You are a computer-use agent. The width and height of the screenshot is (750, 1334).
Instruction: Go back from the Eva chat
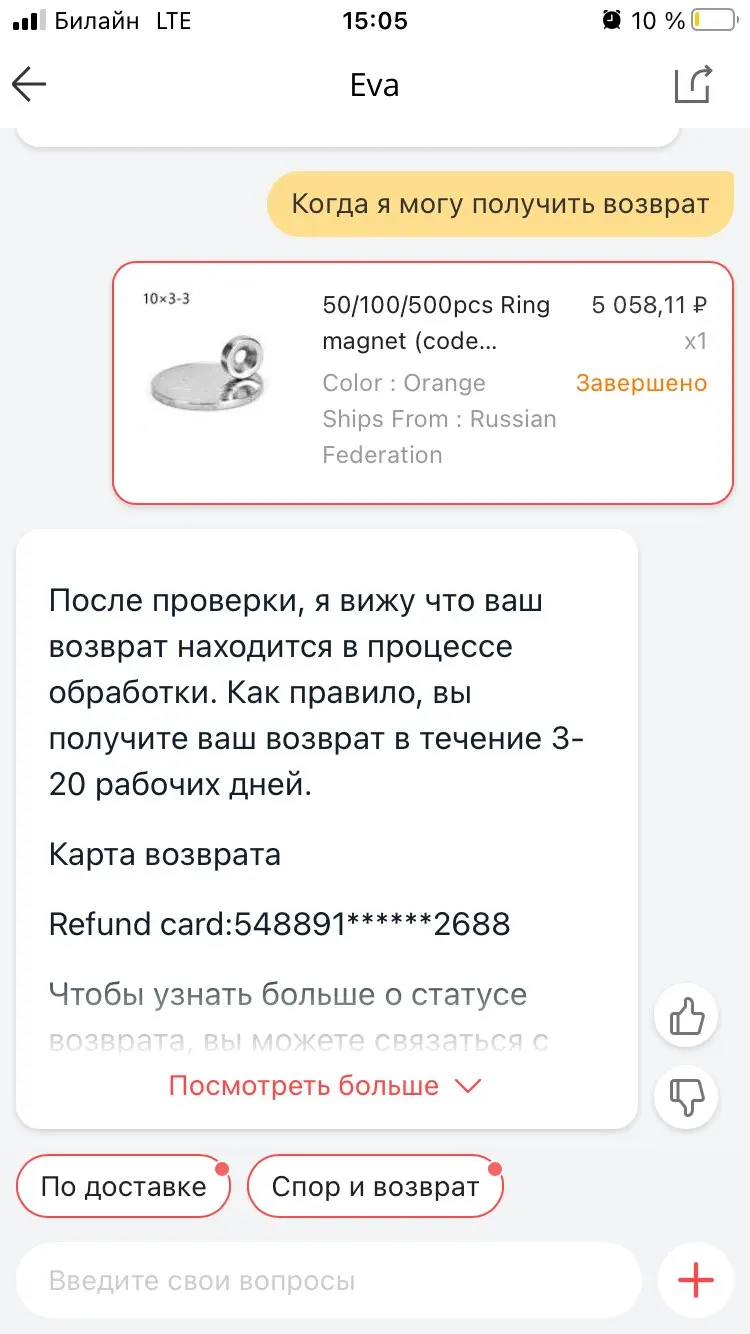pyautogui.click(x=30, y=85)
